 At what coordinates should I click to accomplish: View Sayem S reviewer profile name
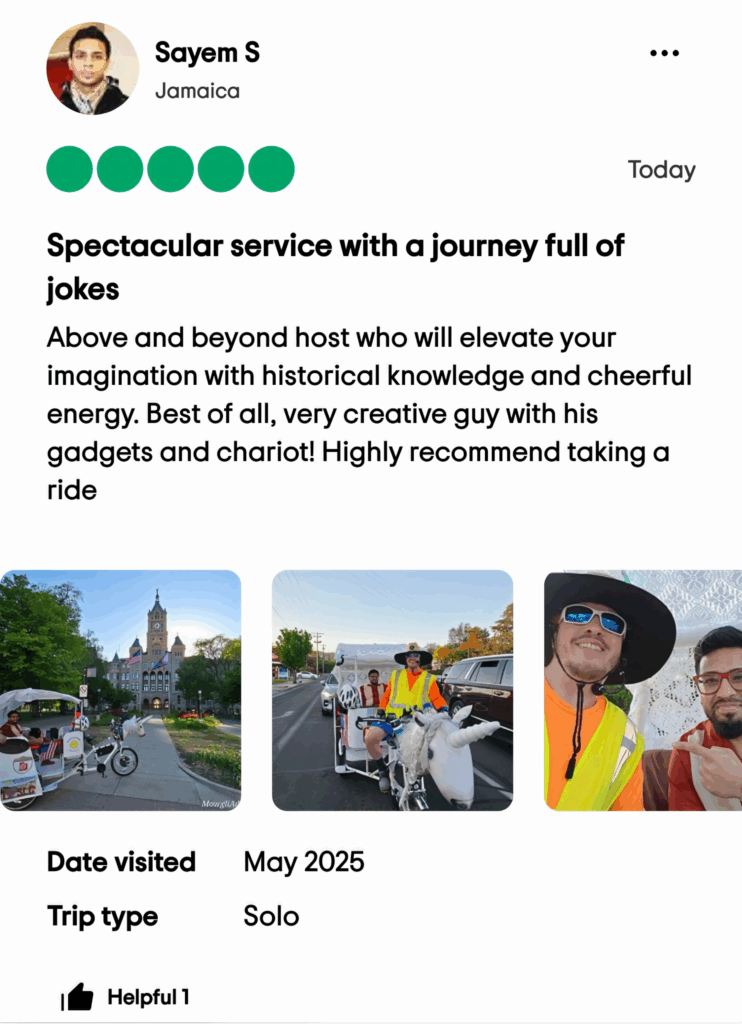point(207,53)
